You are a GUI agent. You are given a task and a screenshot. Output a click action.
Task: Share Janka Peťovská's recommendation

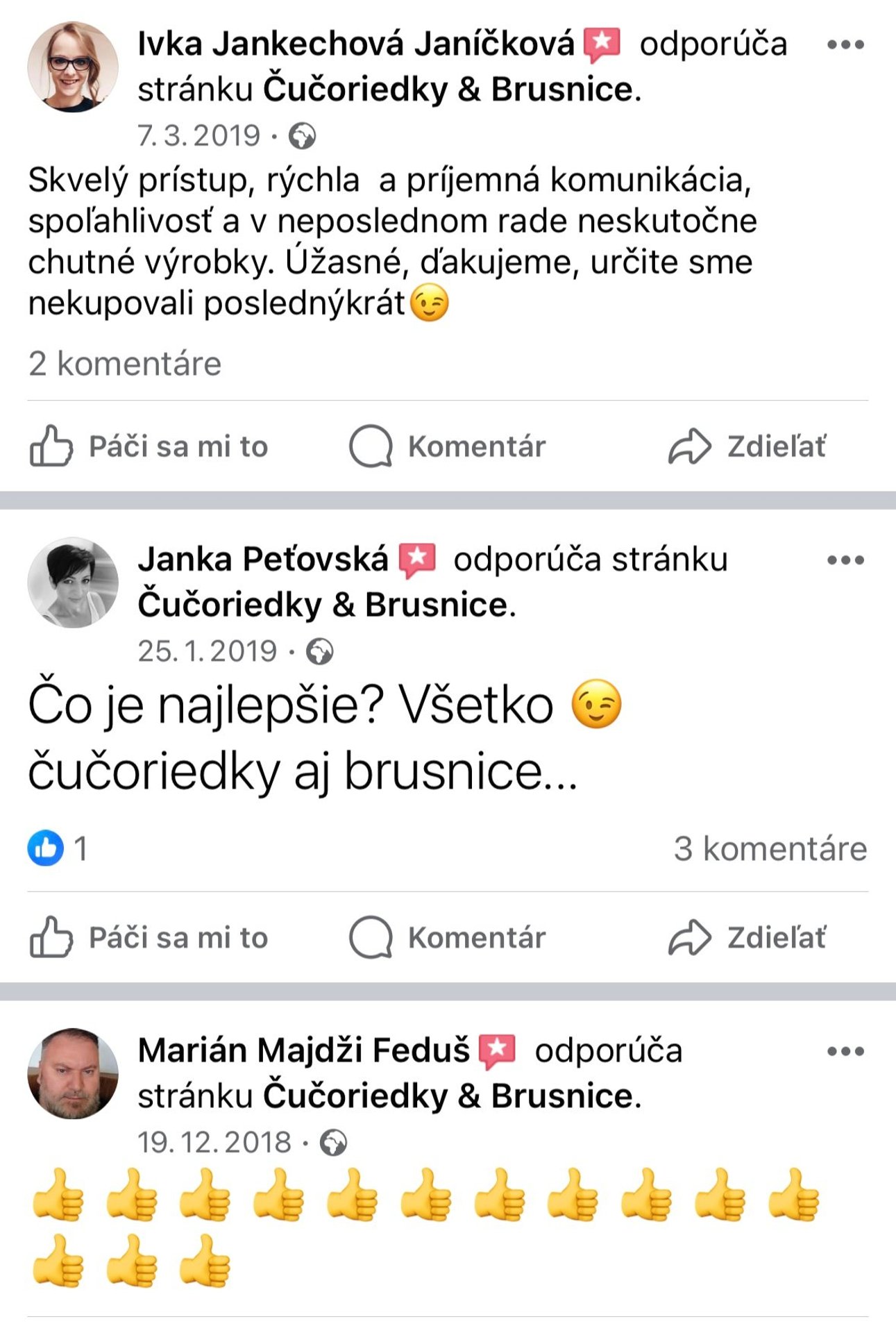pos(747,937)
